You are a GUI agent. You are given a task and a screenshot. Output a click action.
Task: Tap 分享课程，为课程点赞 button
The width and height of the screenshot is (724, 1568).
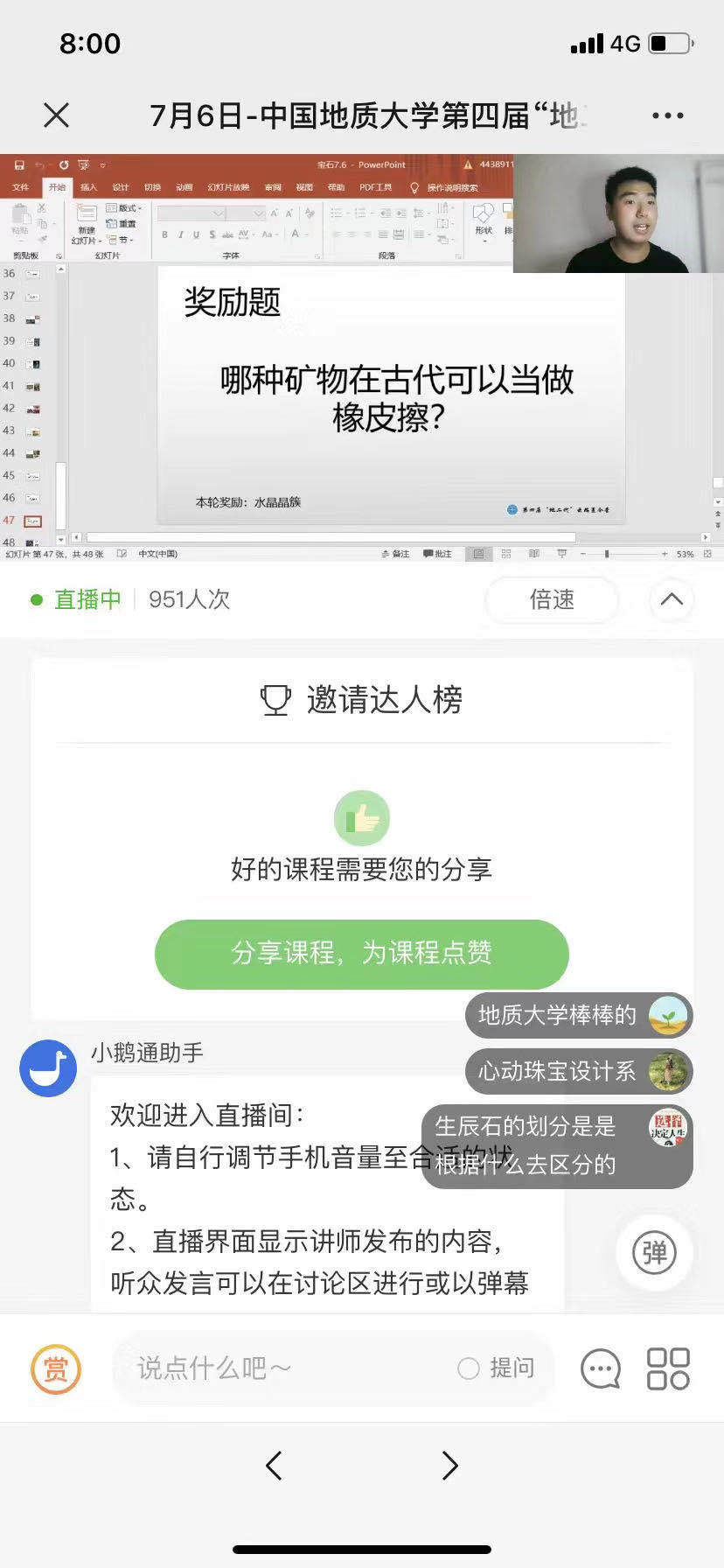[x=361, y=954]
